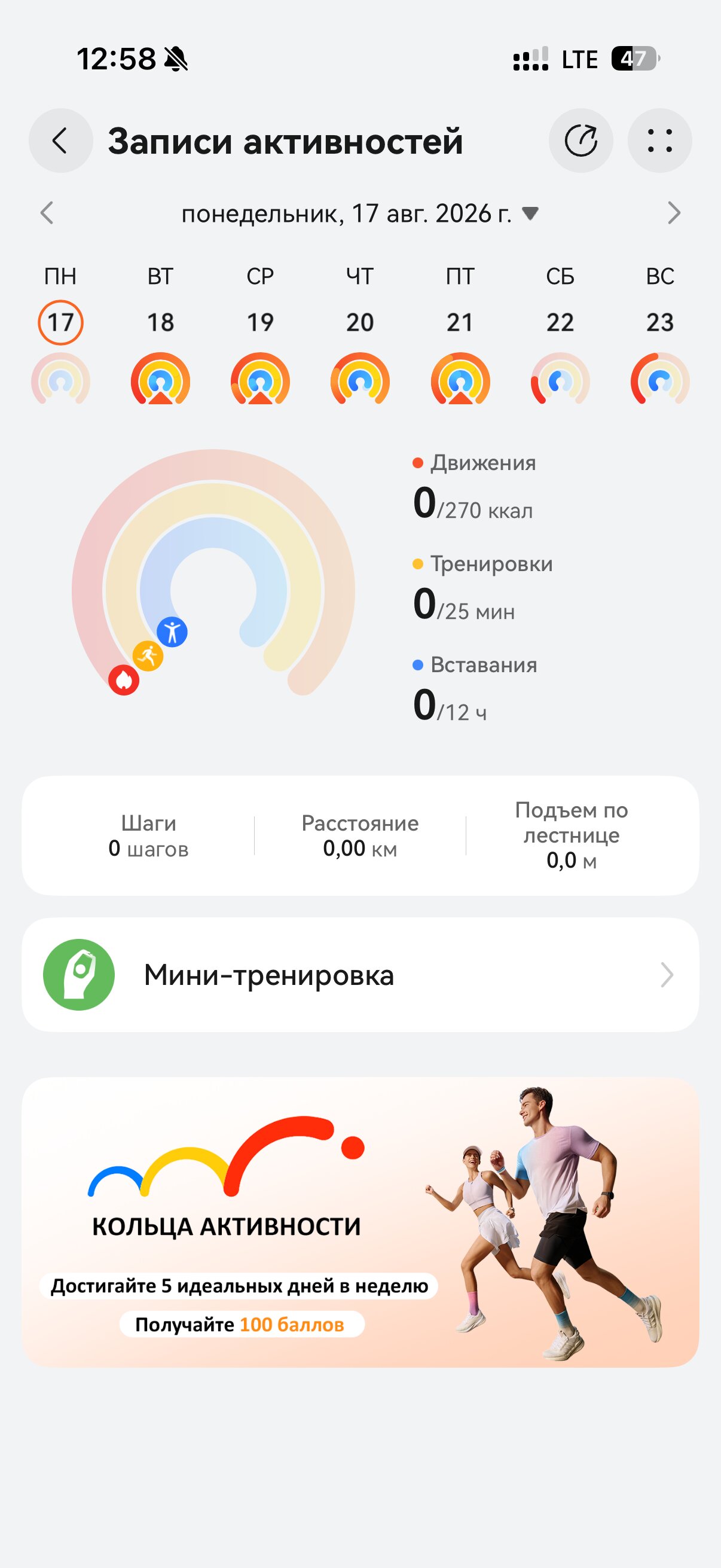Go back from Записи активностей

tap(60, 141)
